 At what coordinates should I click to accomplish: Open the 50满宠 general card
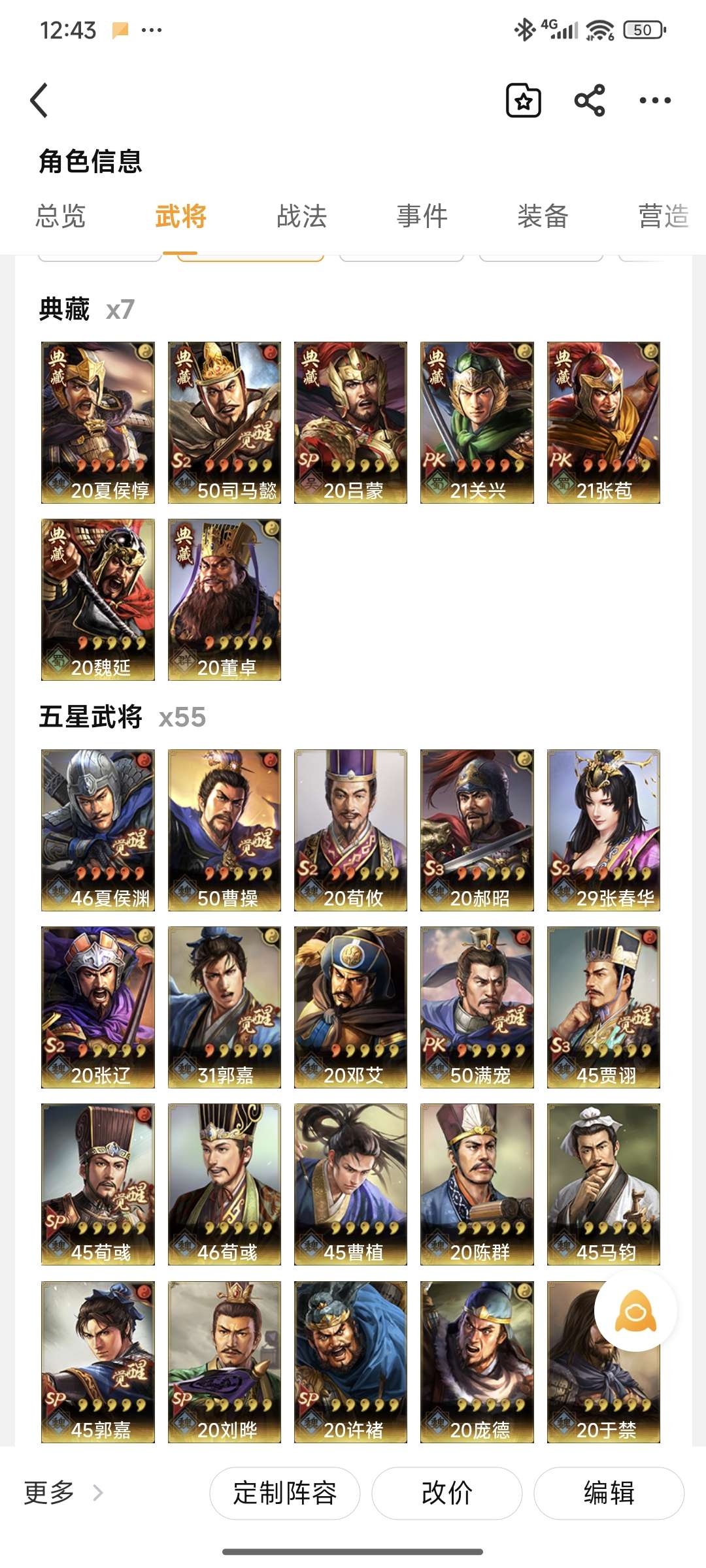point(477,1007)
